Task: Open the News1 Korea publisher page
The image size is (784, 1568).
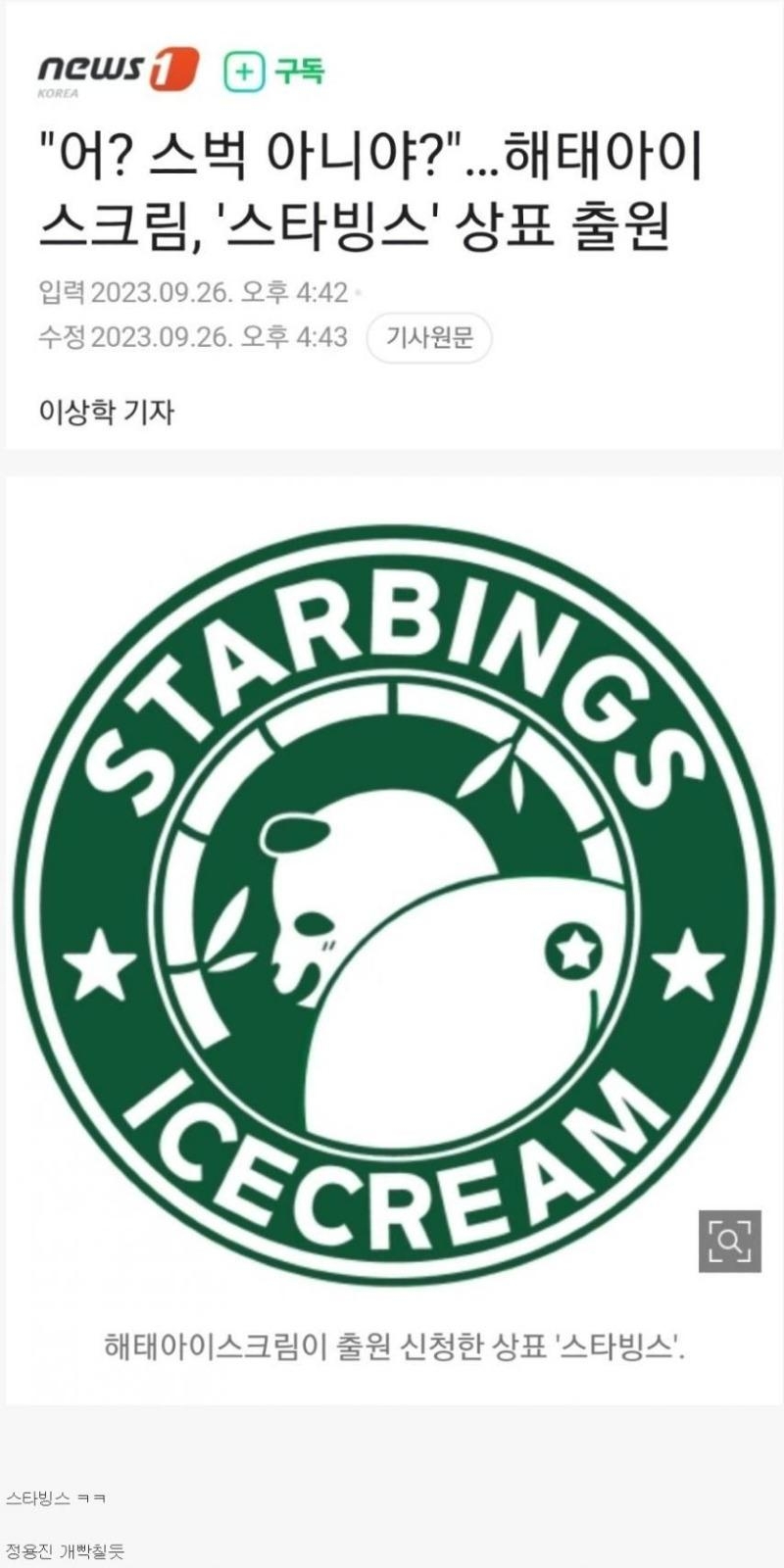Action: pos(117,72)
